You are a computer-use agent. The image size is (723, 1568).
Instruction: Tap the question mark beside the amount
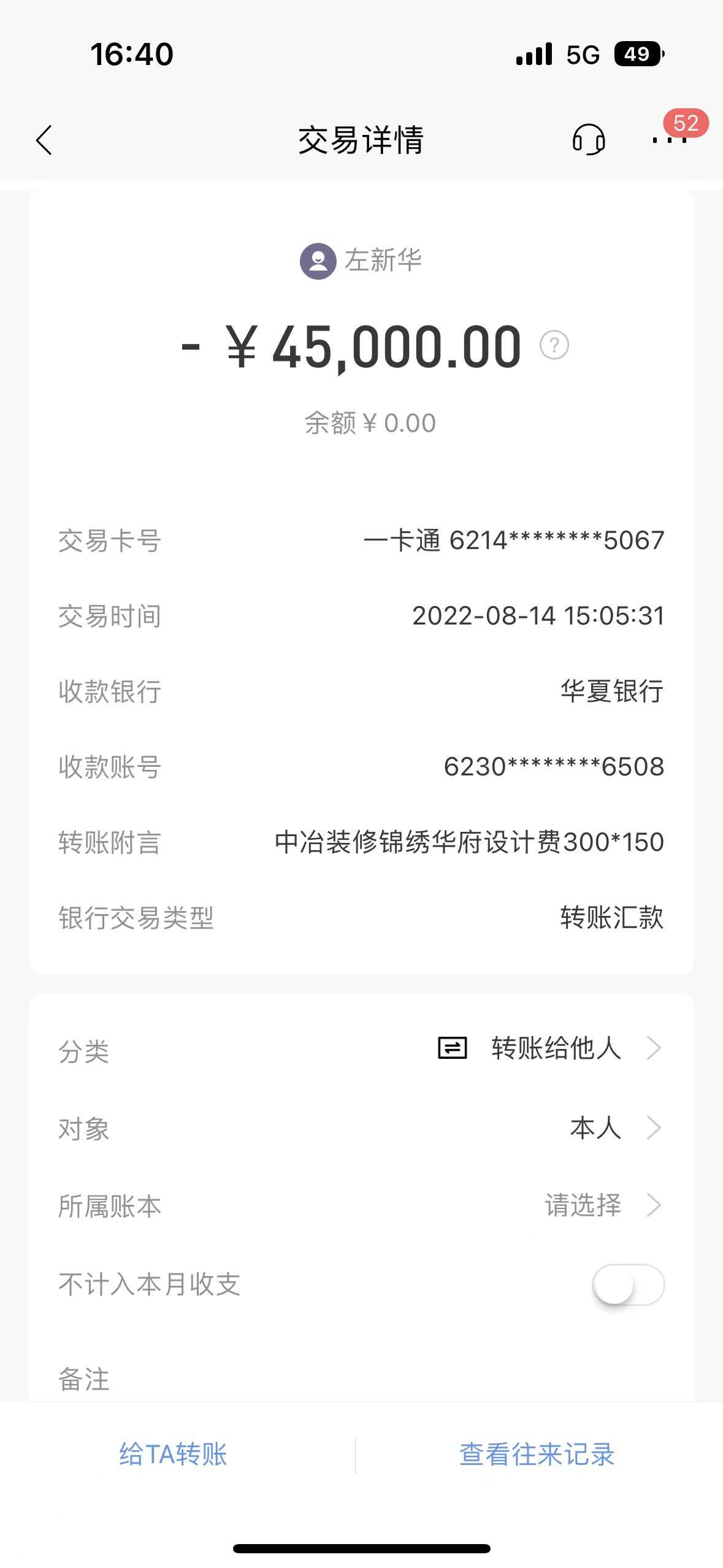click(554, 345)
